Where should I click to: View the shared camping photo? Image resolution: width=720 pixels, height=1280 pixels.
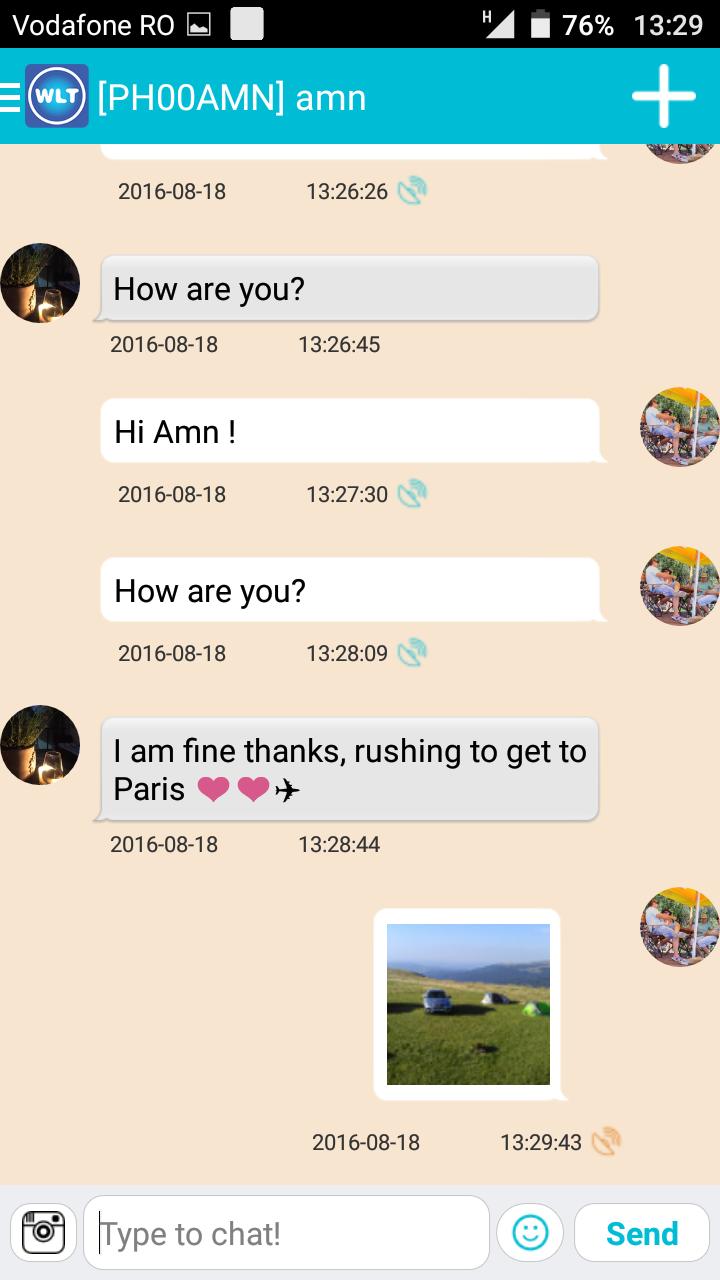468,1004
